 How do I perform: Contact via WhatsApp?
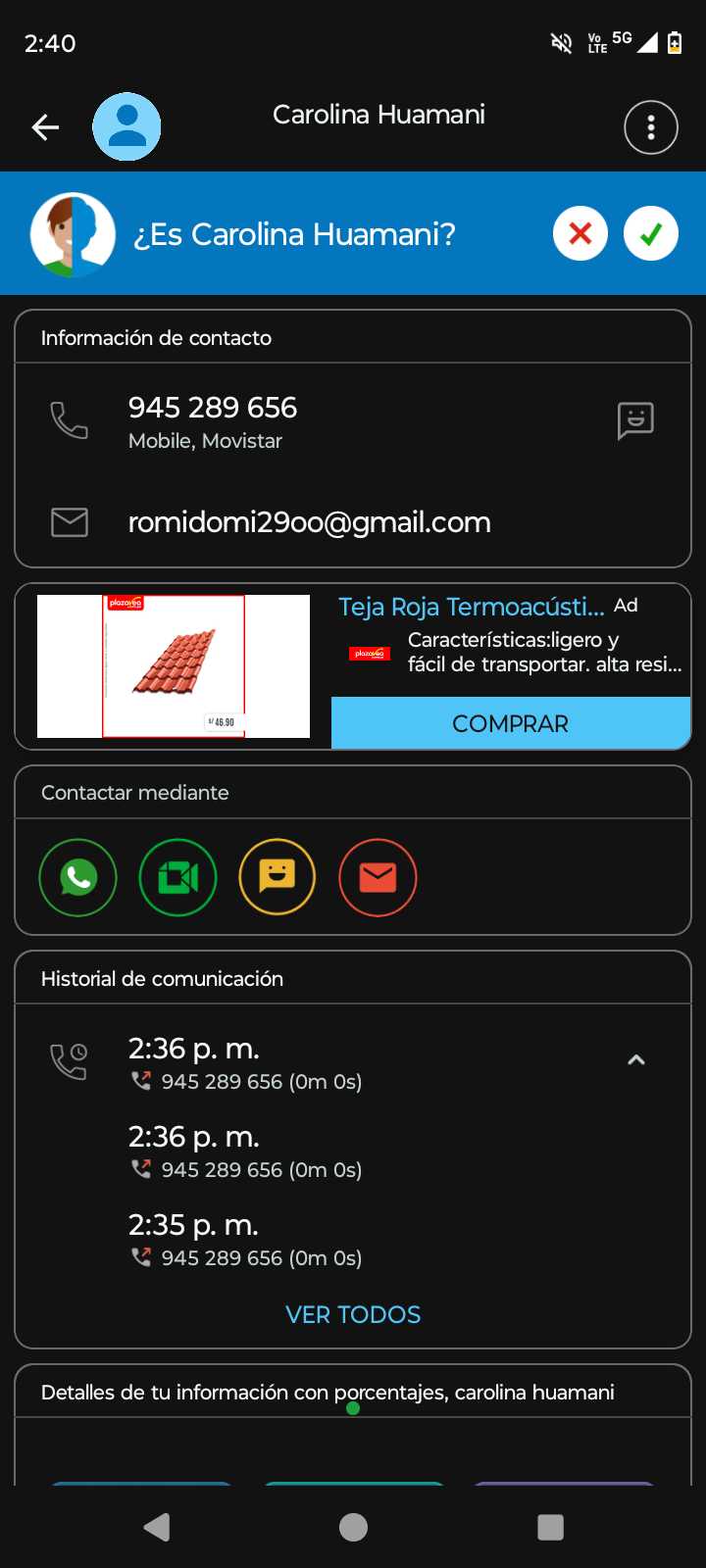coord(77,878)
